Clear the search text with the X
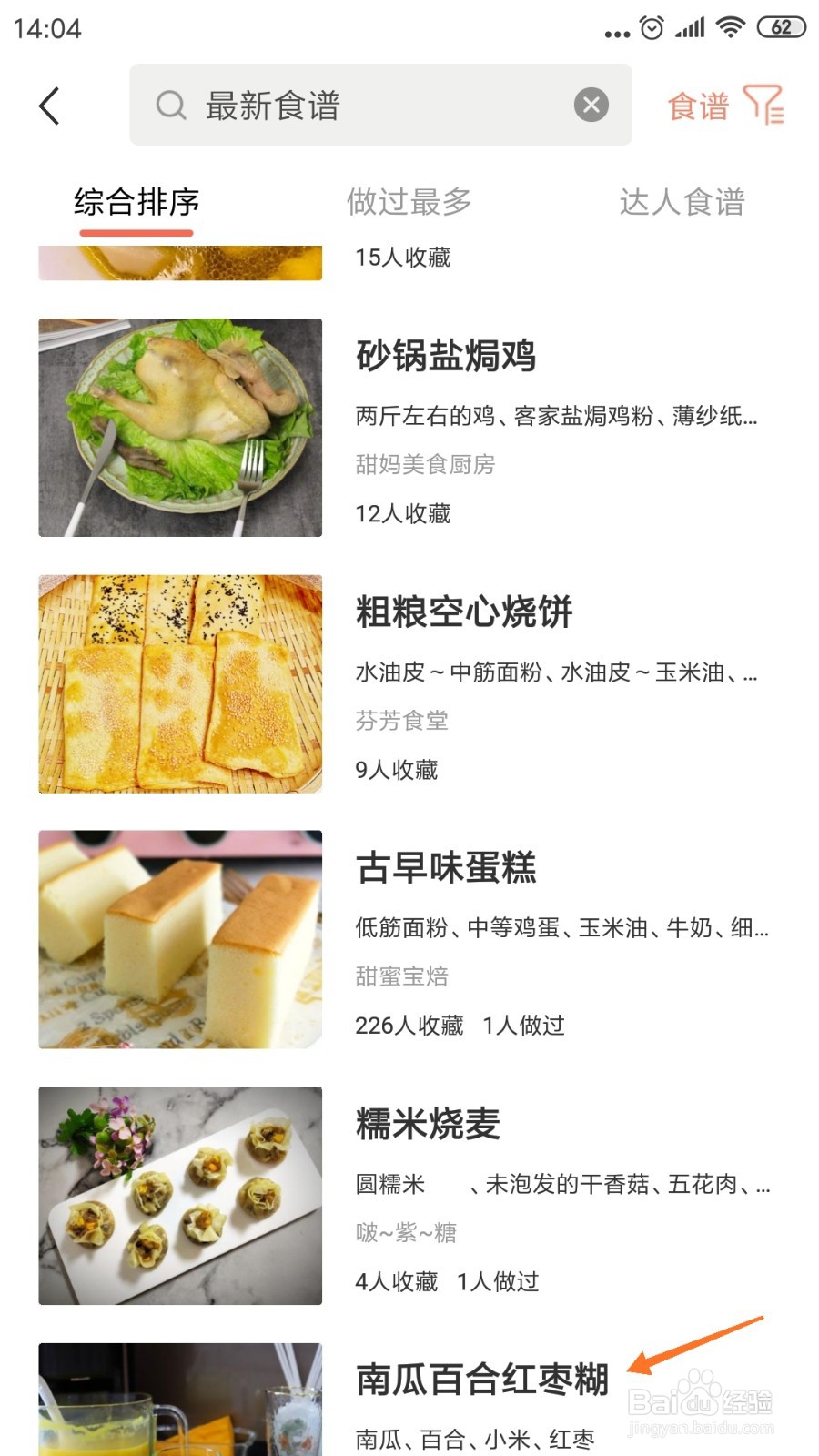This screenshot has height=1456, width=819. point(591,105)
